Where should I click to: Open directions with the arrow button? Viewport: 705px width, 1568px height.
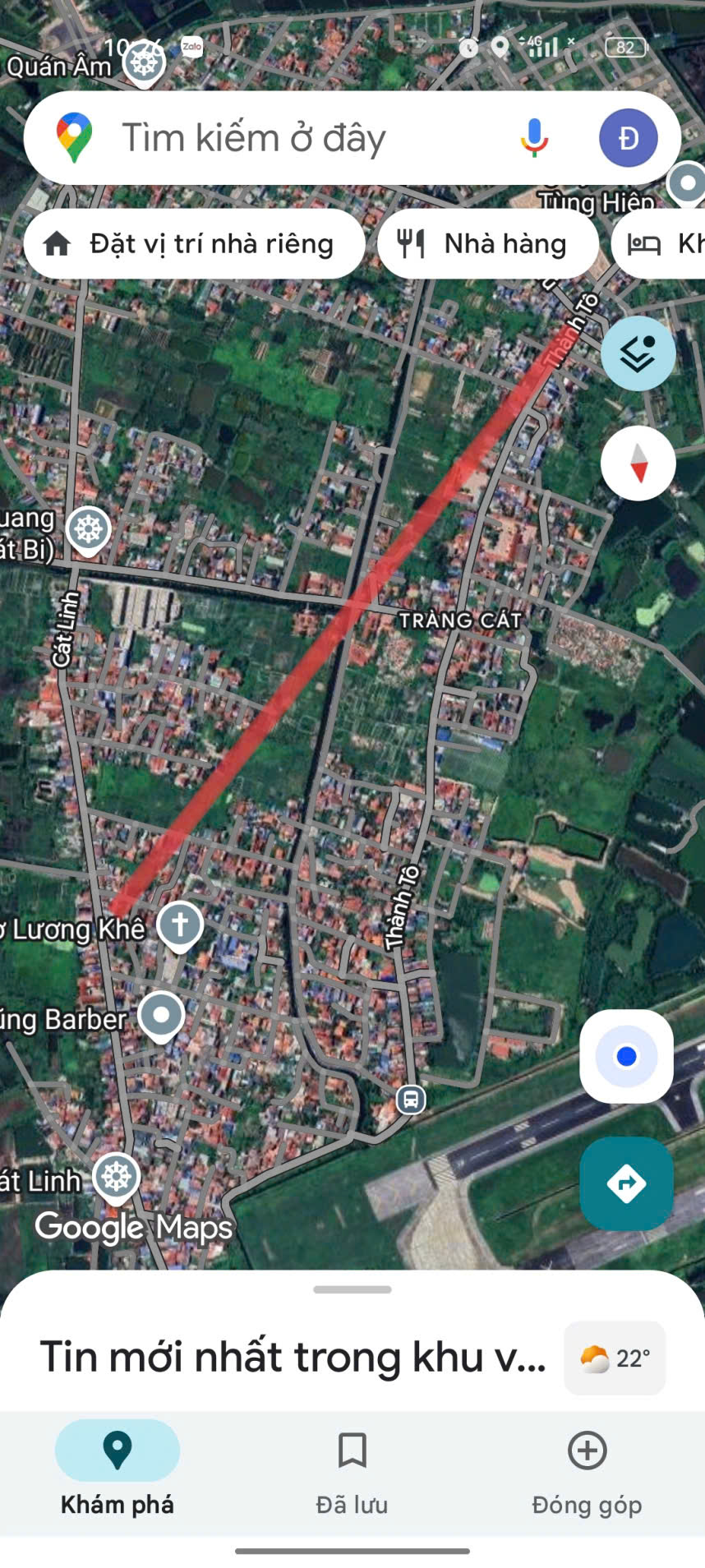click(626, 1183)
